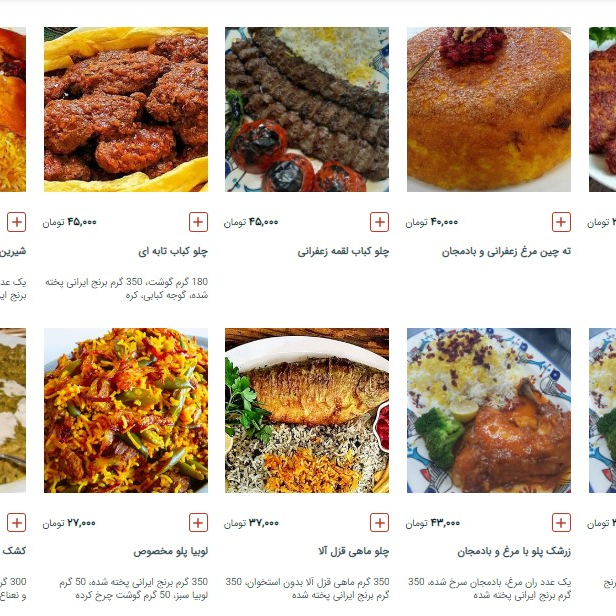The height and width of the screenshot is (616, 616).
Task: Add چلو کباب تابه ای to cart
Action: 198,222
